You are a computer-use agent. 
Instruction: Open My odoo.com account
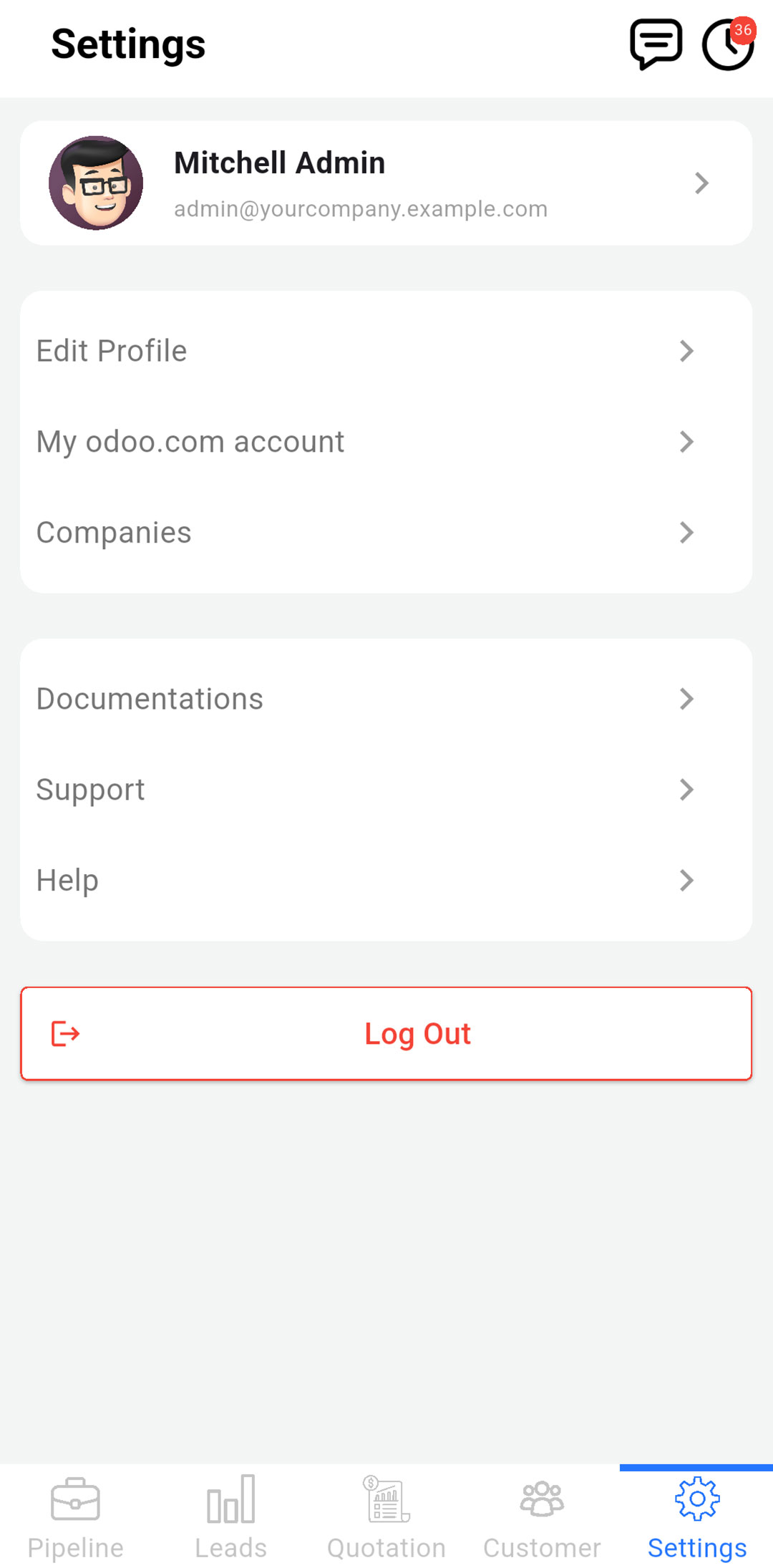(386, 442)
